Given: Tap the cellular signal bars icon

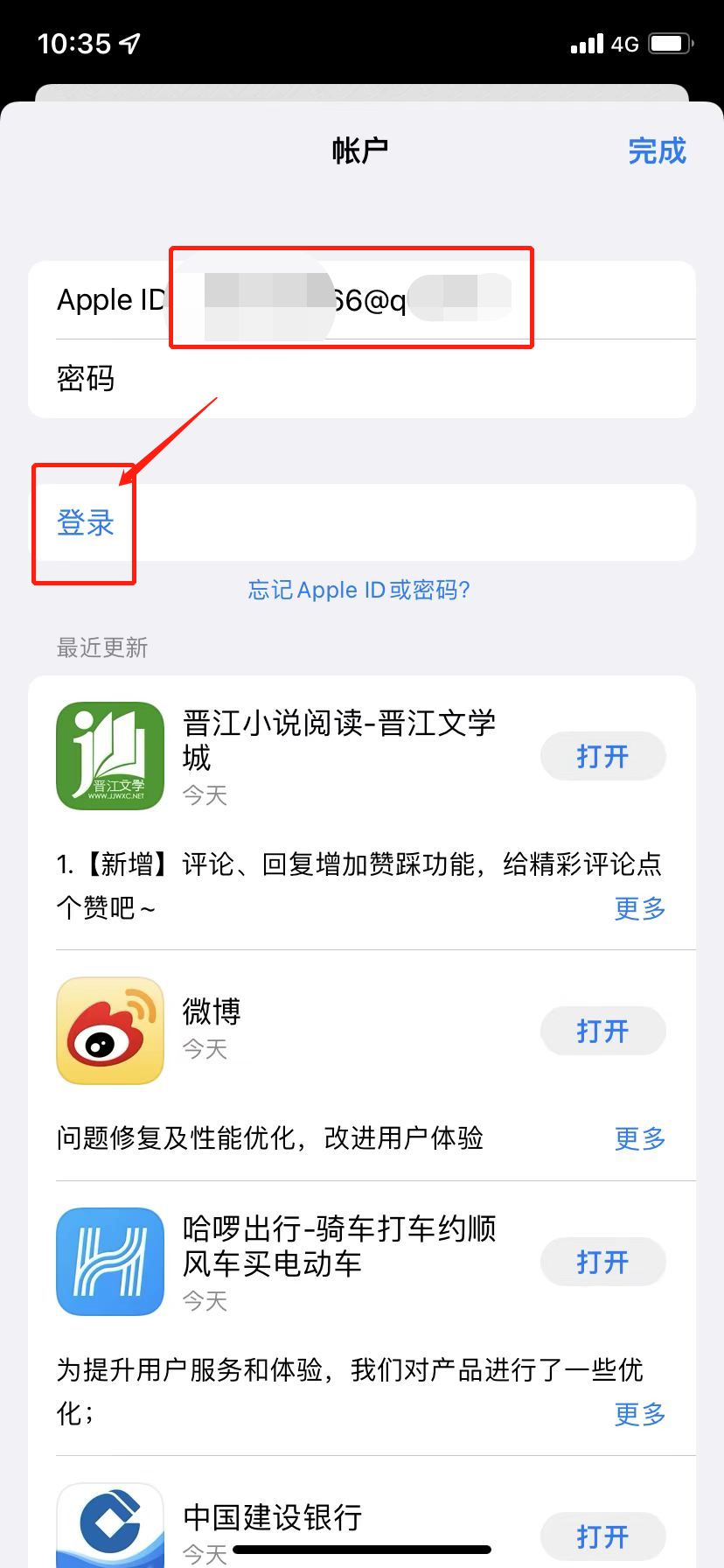Looking at the screenshot, I should (x=587, y=43).
